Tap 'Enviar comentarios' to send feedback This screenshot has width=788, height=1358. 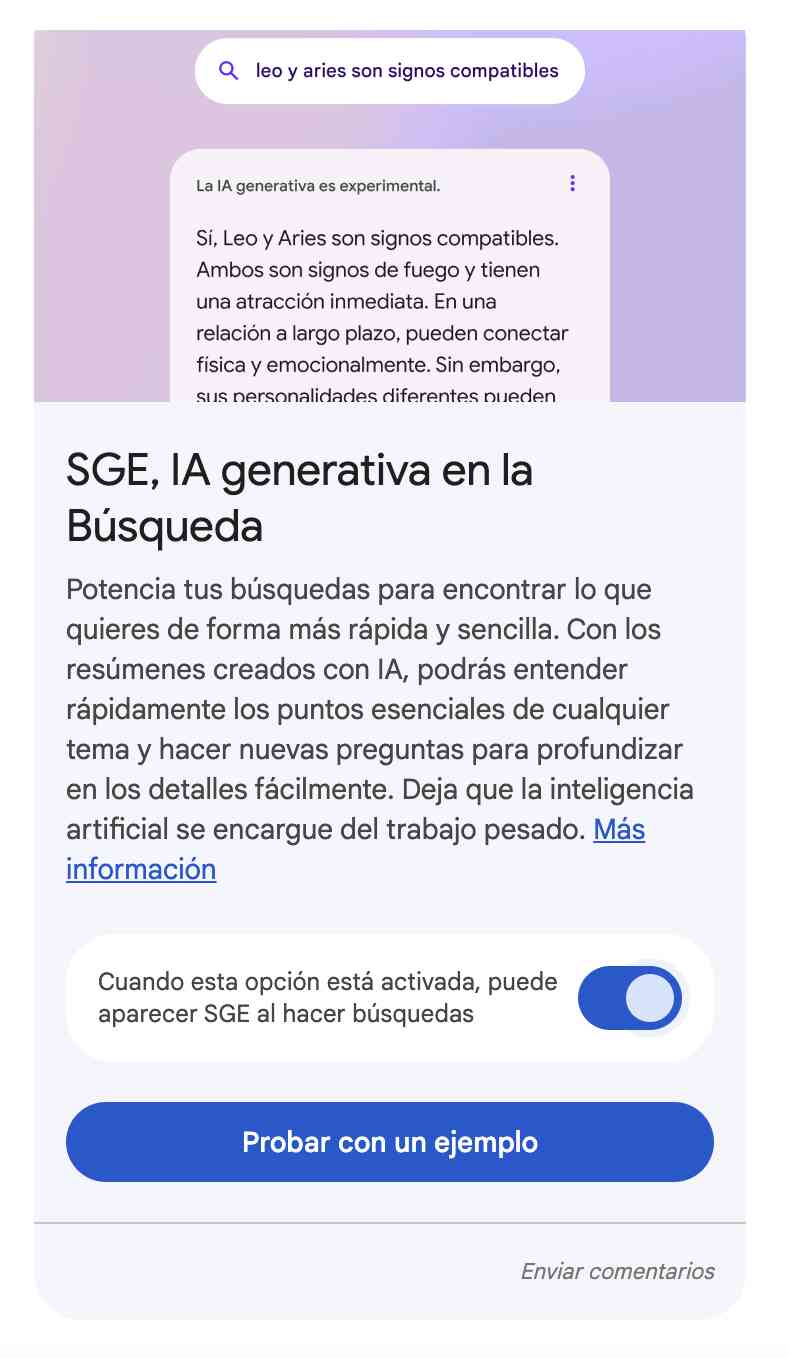[x=617, y=1271]
